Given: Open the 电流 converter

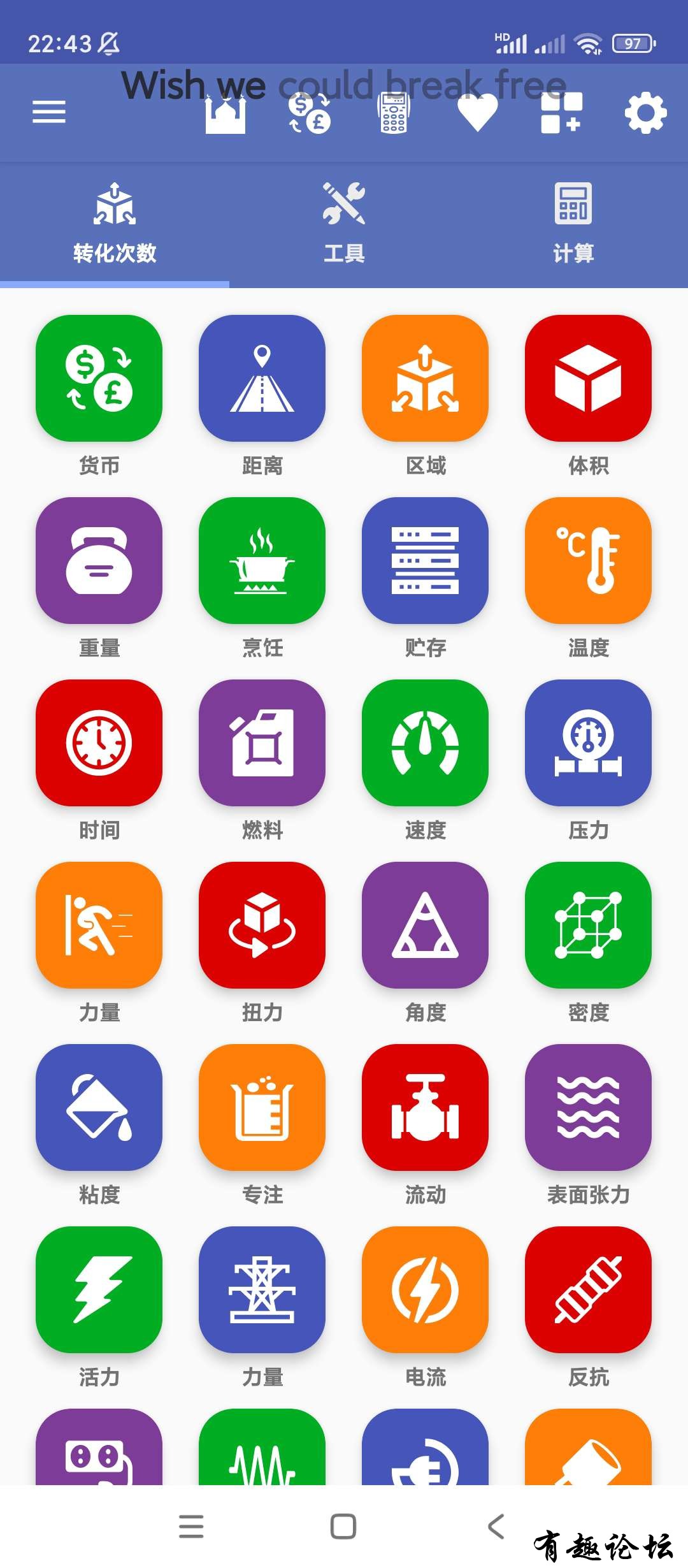Looking at the screenshot, I should click(x=425, y=1290).
